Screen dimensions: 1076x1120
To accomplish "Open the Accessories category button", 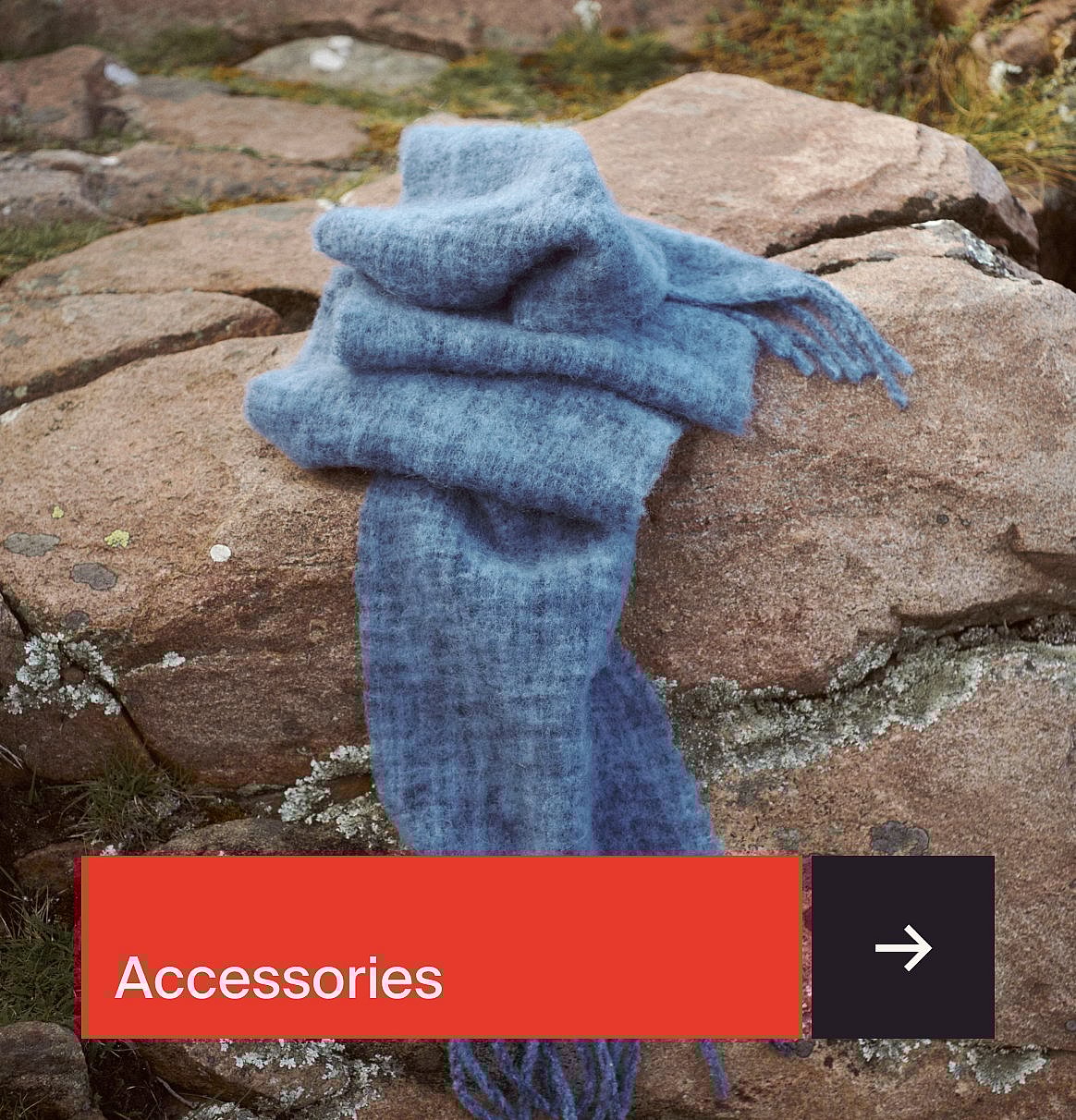I will click(440, 946).
